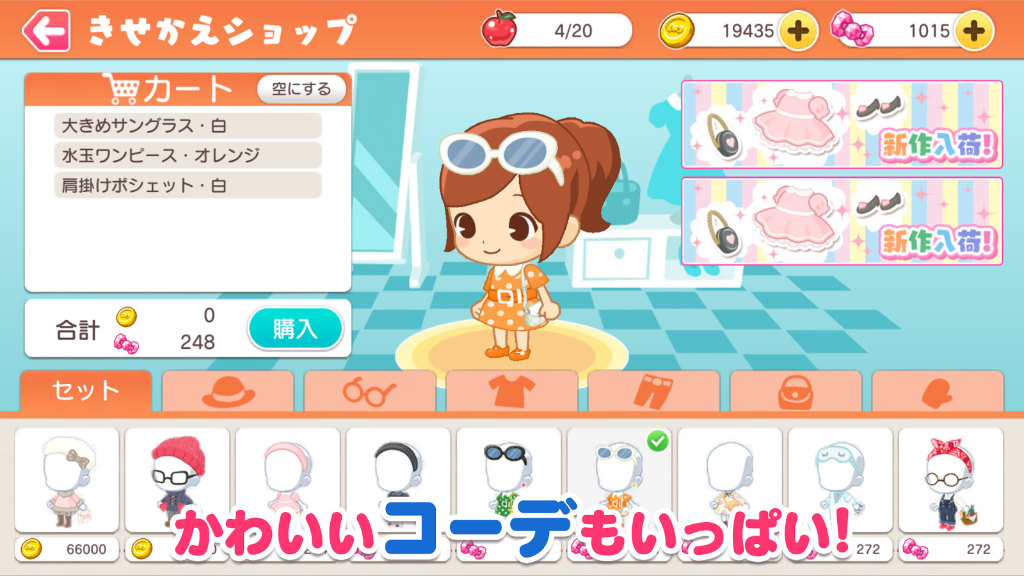Pick the black sunglasses green outfit set
The image size is (1024, 576).
coord(509,480)
